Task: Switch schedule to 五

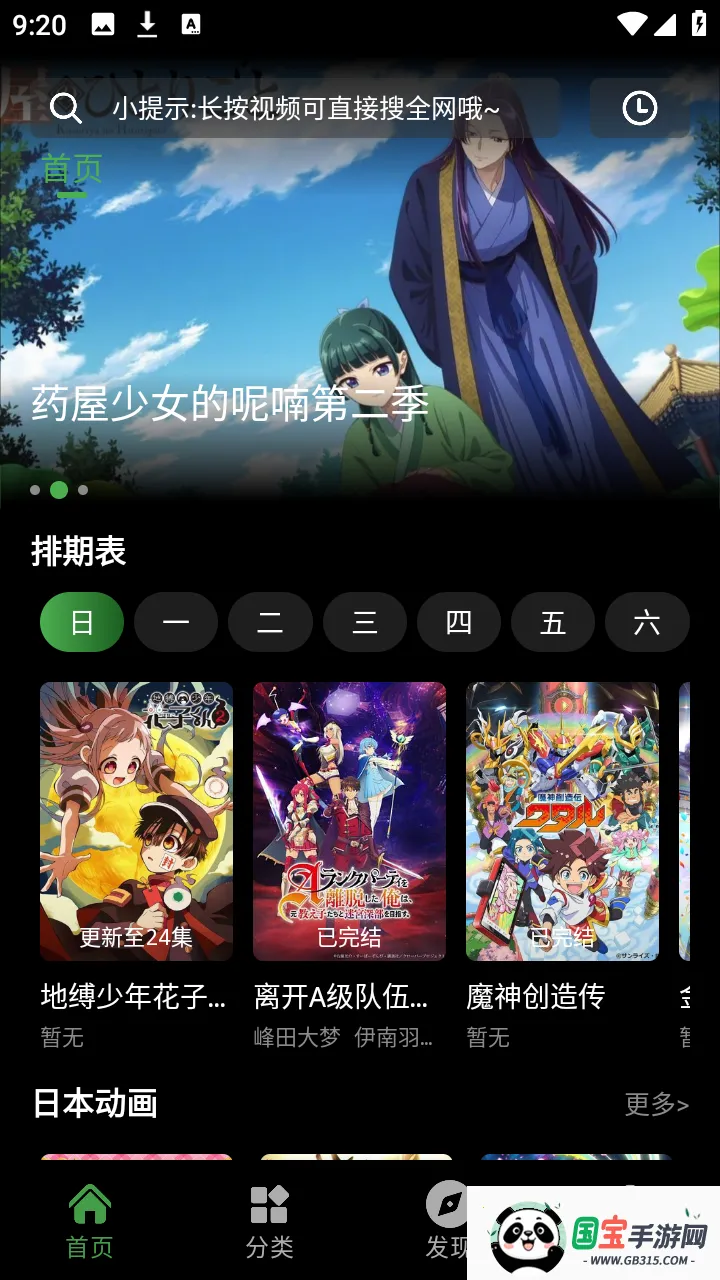Action: click(553, 622)
